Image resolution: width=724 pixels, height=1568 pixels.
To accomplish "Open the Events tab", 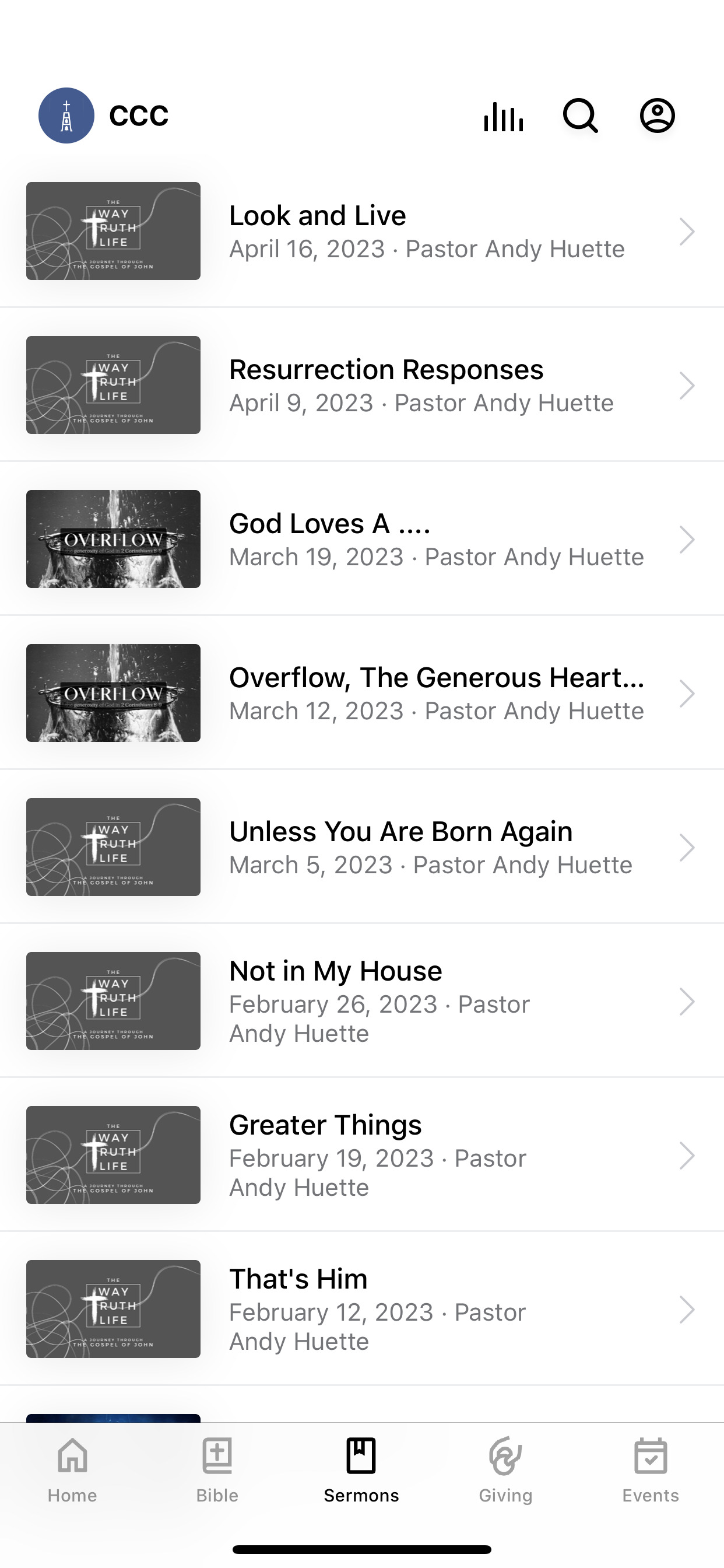I will (651, 1470).
